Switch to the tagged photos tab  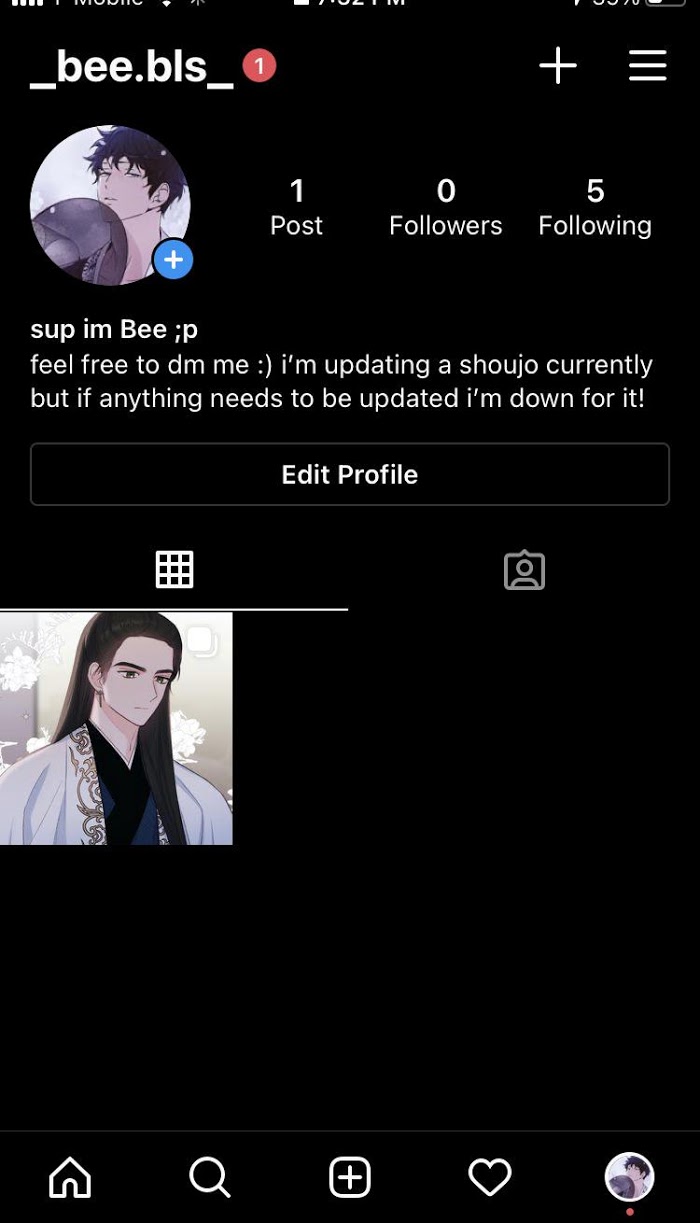point(524,570)
